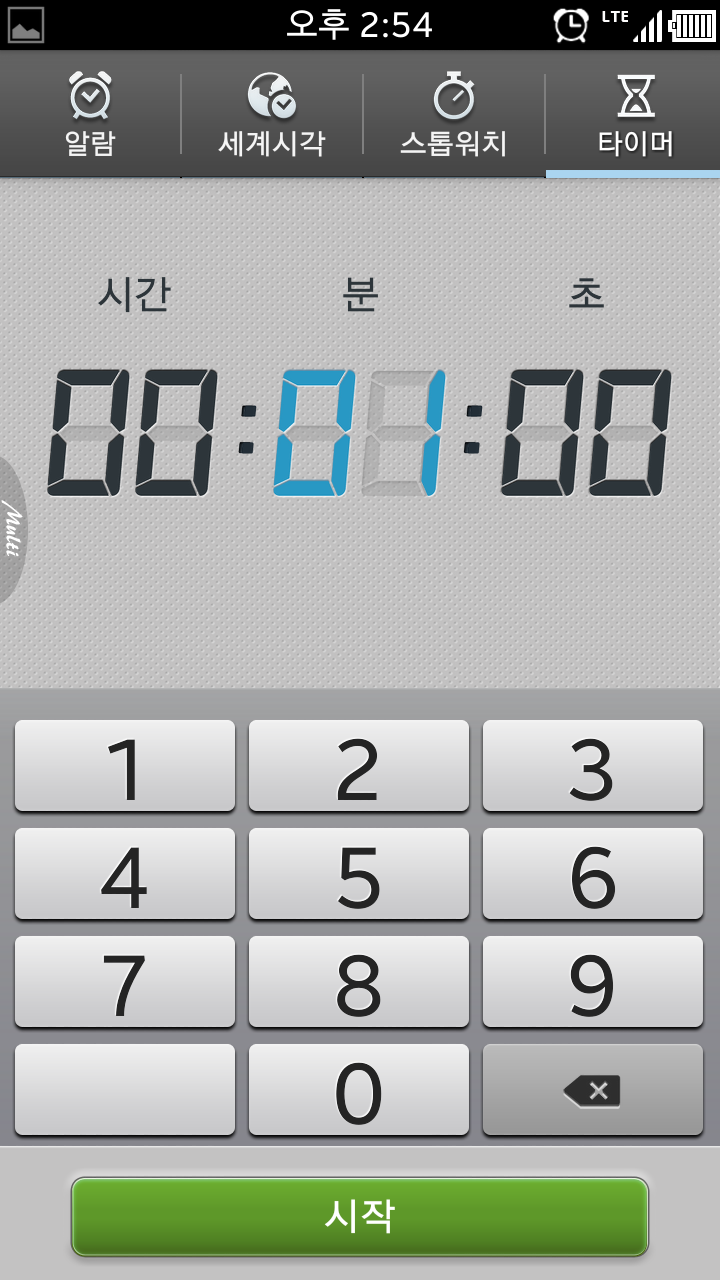Tap the number 2 key
This screenshot has width=720, height=1280.
pos(359,766)
